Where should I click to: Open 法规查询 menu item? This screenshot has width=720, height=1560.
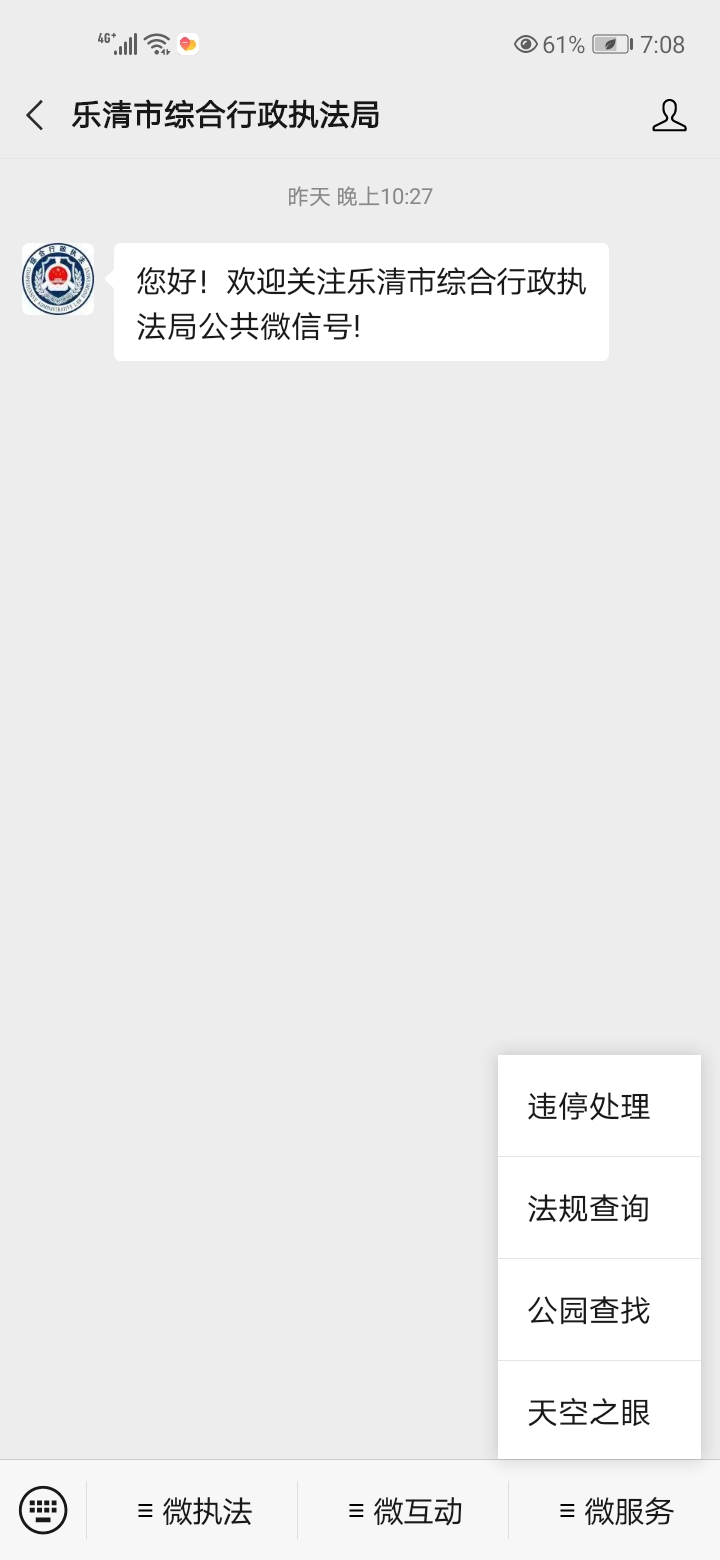pyautogui.click(x=599, y=1208)
